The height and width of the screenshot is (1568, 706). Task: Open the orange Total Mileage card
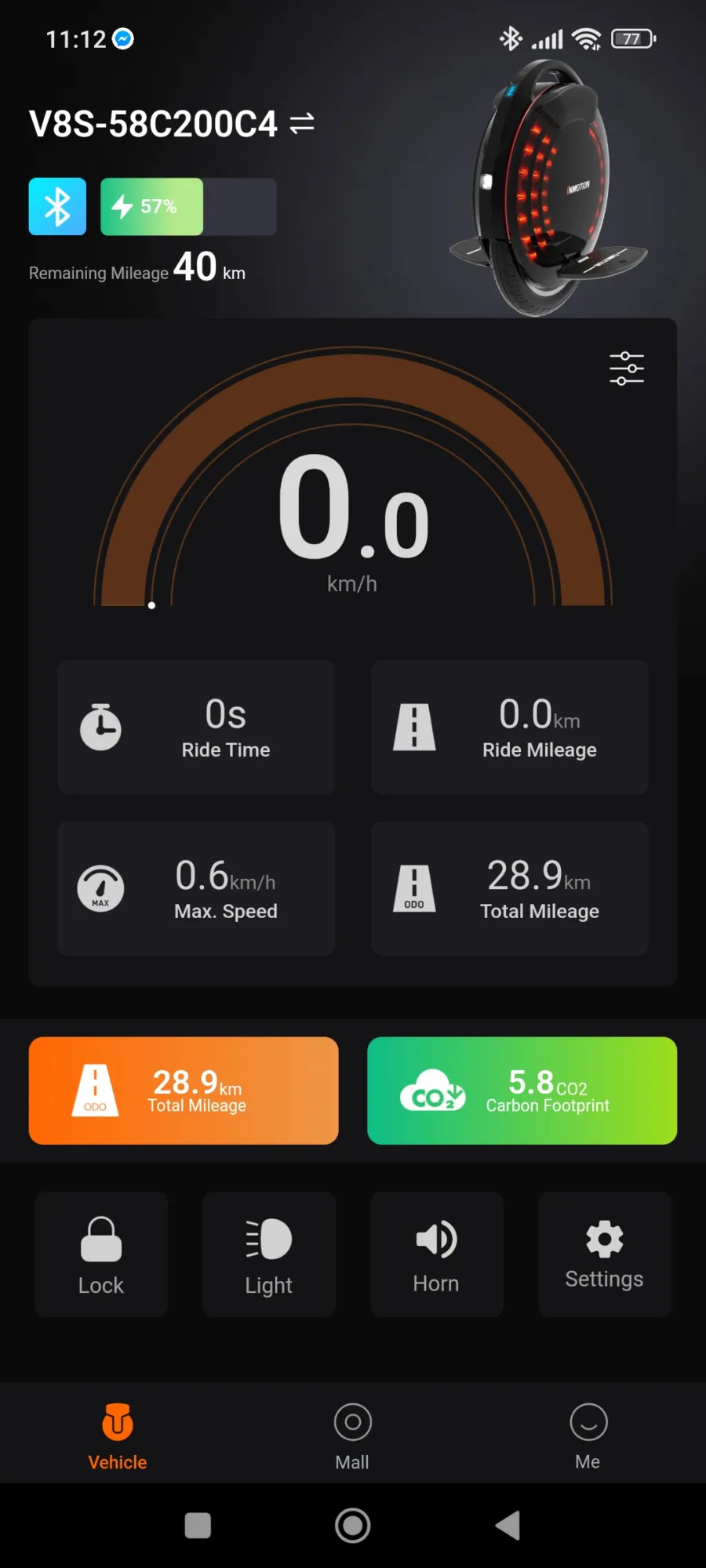tap(184, 1091)
